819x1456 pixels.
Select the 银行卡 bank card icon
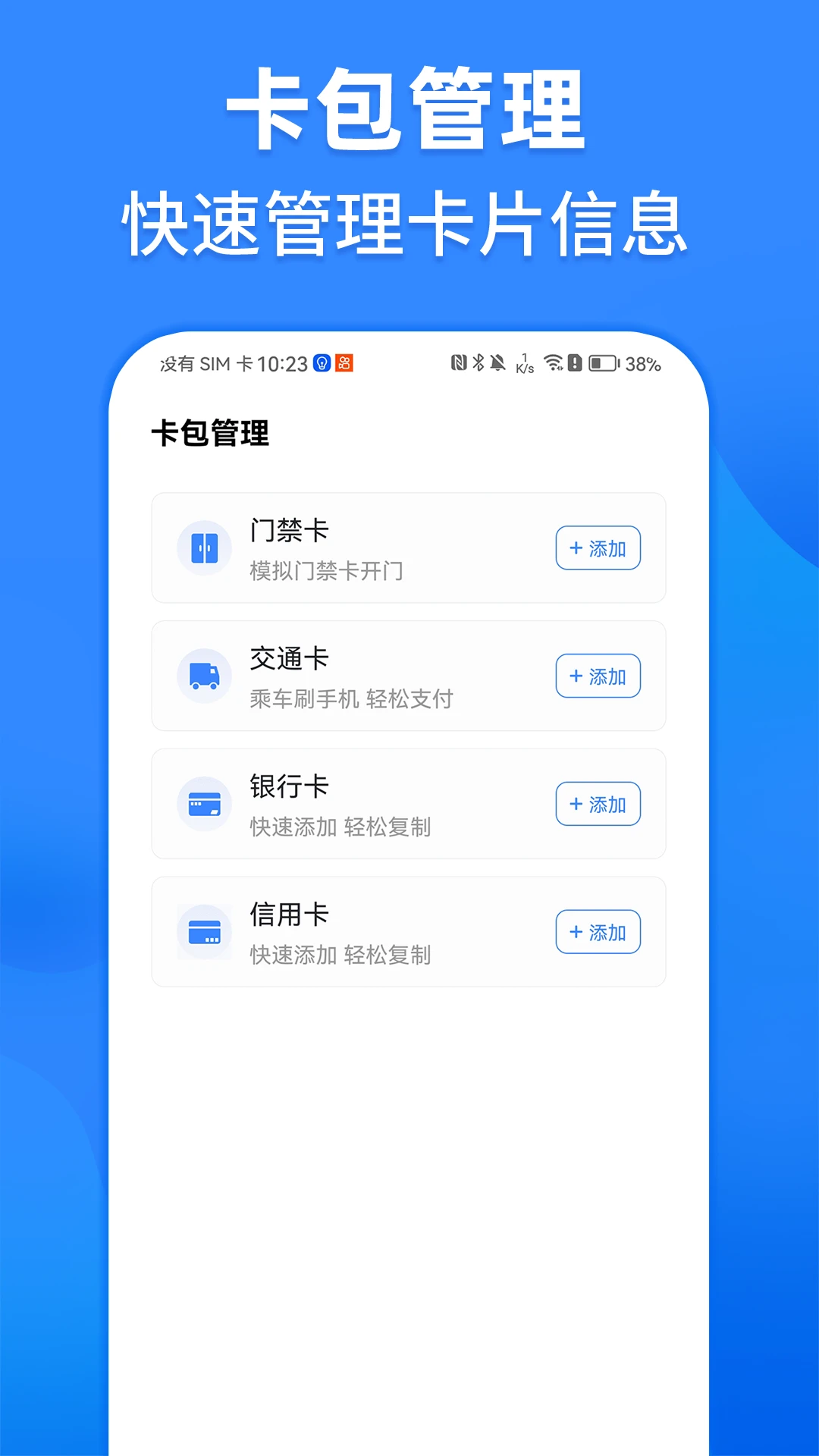pyautogui.click(x=203, y=803)
